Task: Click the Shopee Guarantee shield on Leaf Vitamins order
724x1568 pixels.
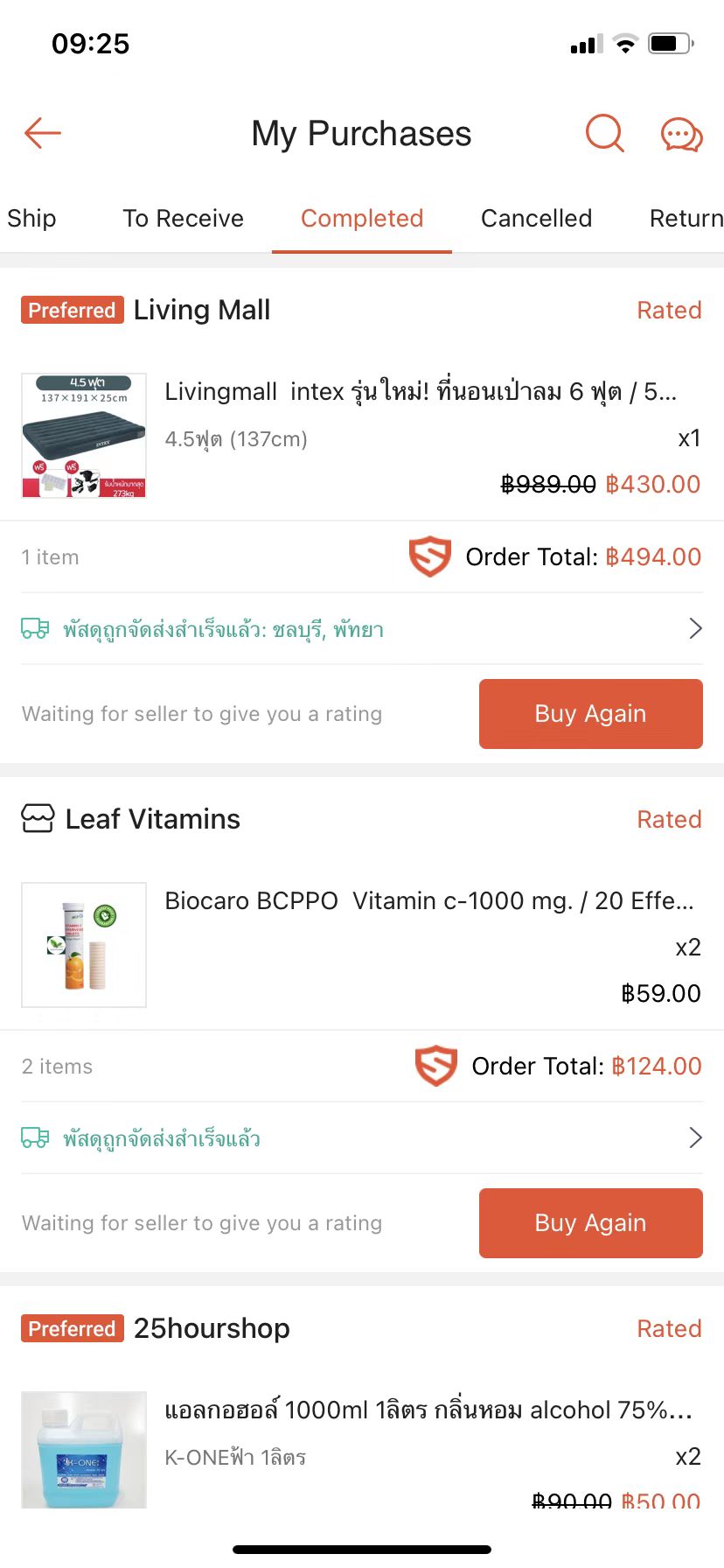Action: click(x=436, y=1066)
